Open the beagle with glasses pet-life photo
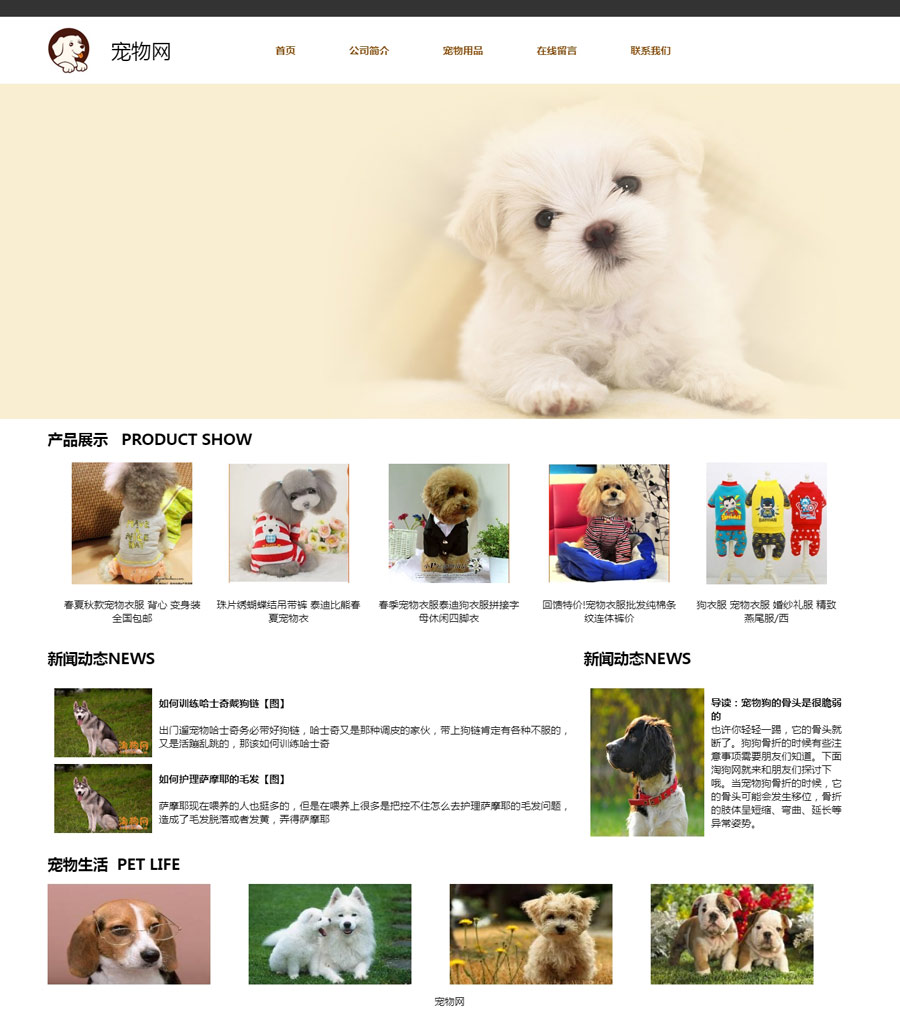Image resolution: width=900 pixels, height=1018 pixels. coord(129,934)
